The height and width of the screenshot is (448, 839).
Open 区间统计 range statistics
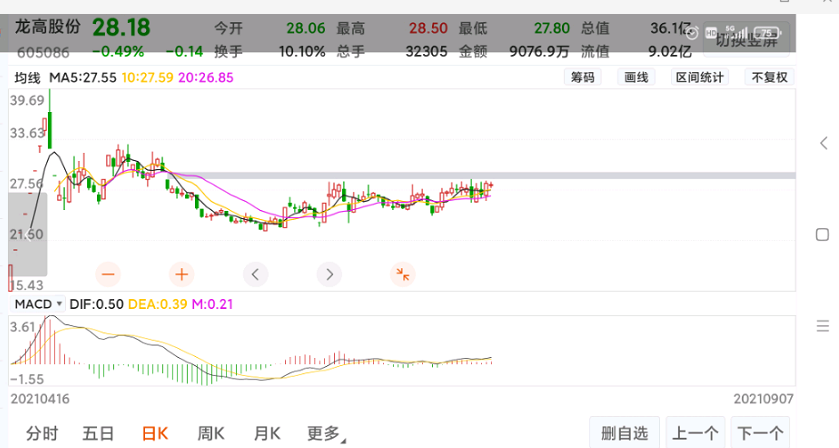click(701, 77)
